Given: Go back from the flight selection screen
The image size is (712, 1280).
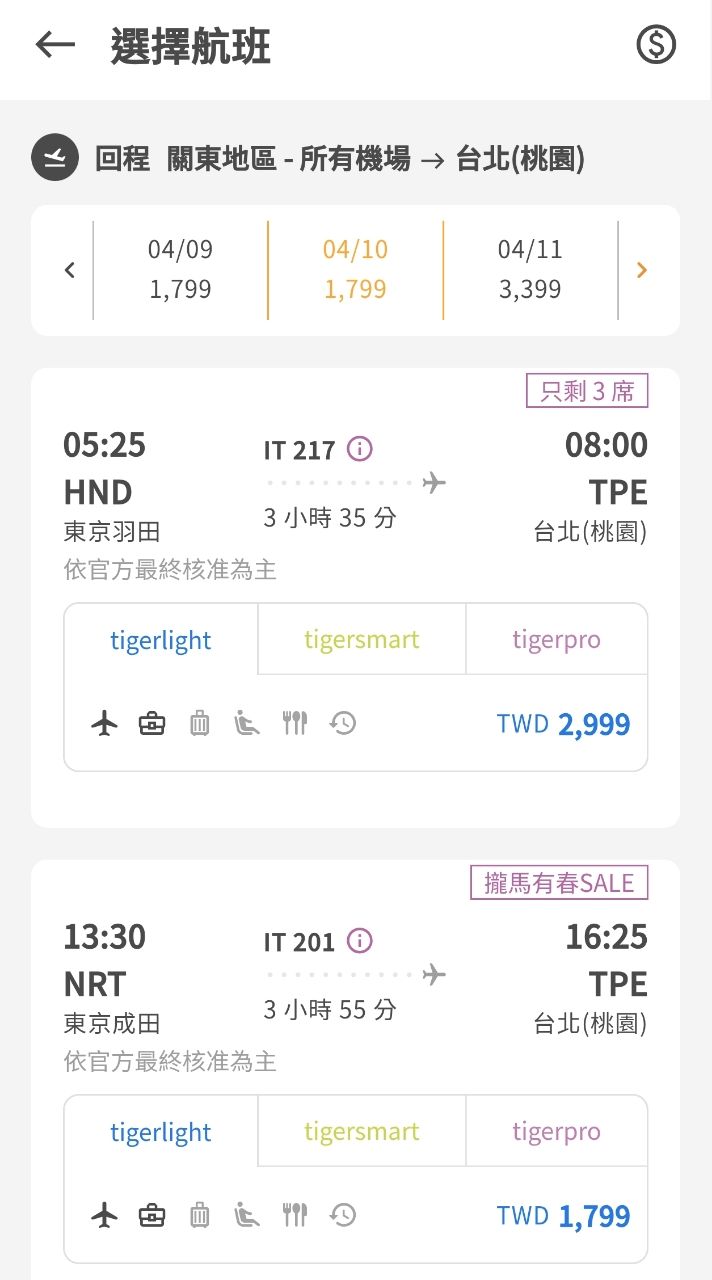Looking at the screenshot, I should (x=55, y=45).
